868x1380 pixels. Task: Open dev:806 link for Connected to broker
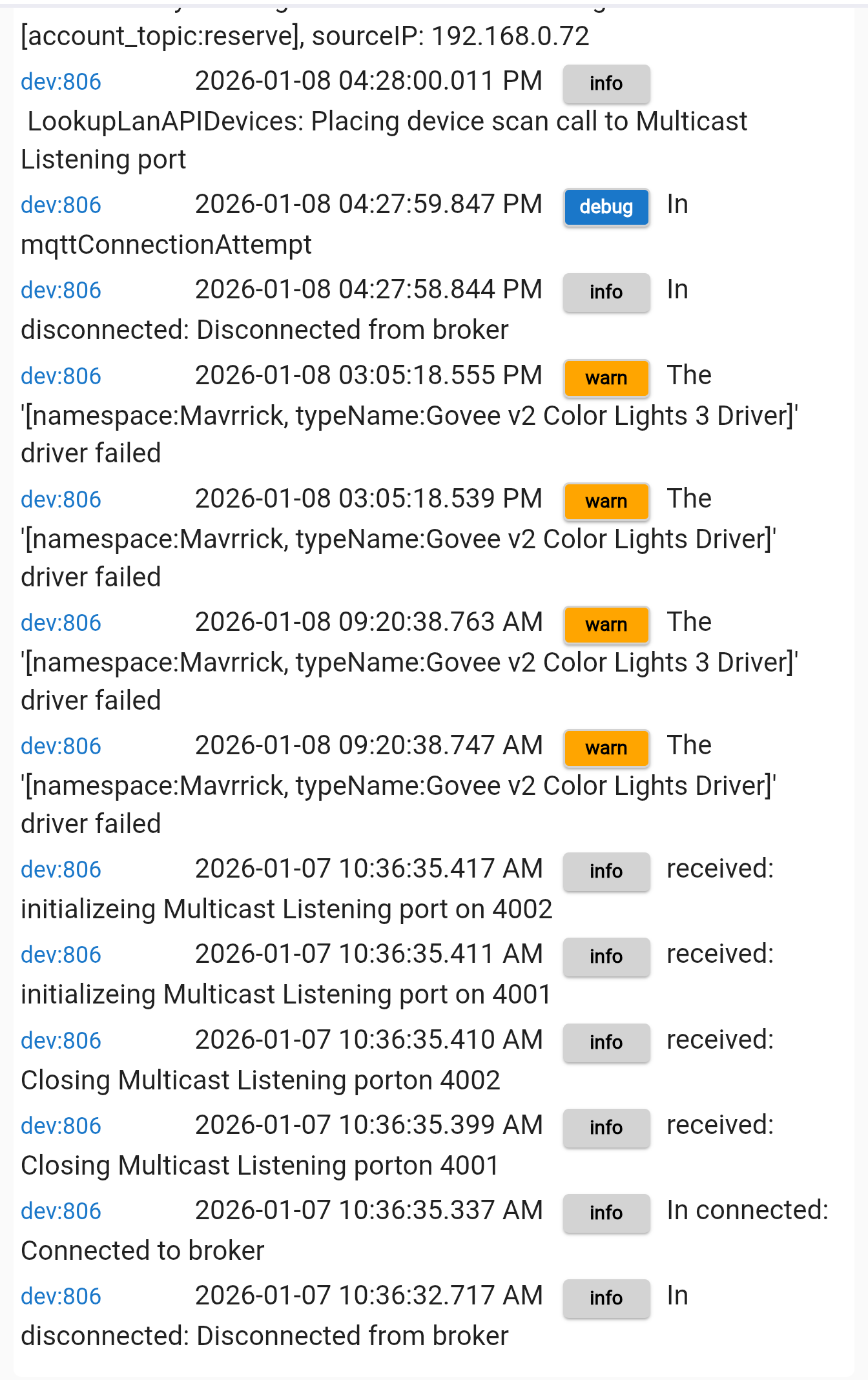pyautogui.click(x=61, y=1211)
